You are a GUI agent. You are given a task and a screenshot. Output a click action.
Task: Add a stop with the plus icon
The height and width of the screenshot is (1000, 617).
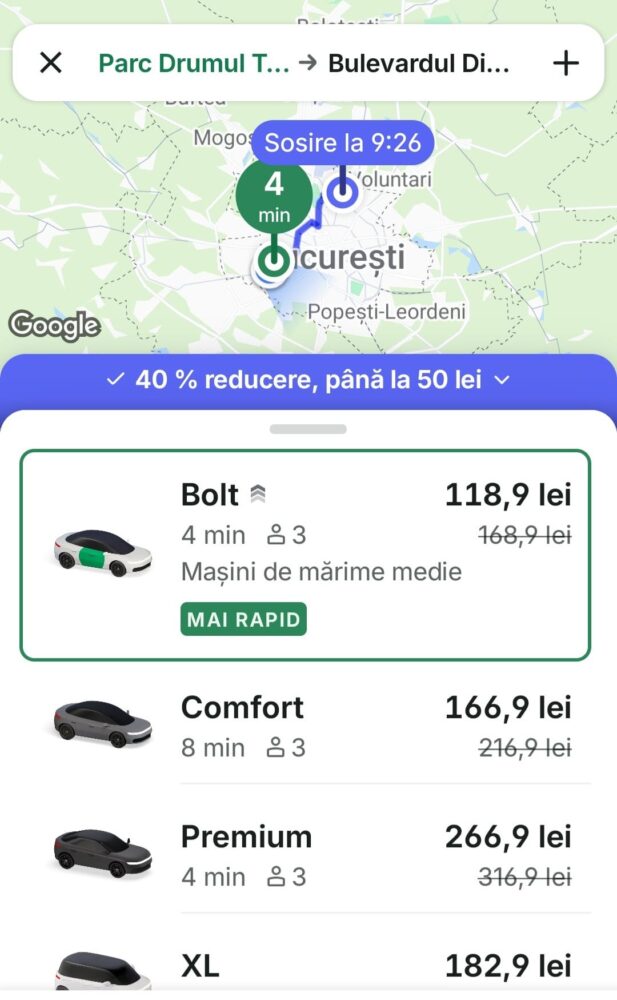pyautogui.click(x=566, y=63)
